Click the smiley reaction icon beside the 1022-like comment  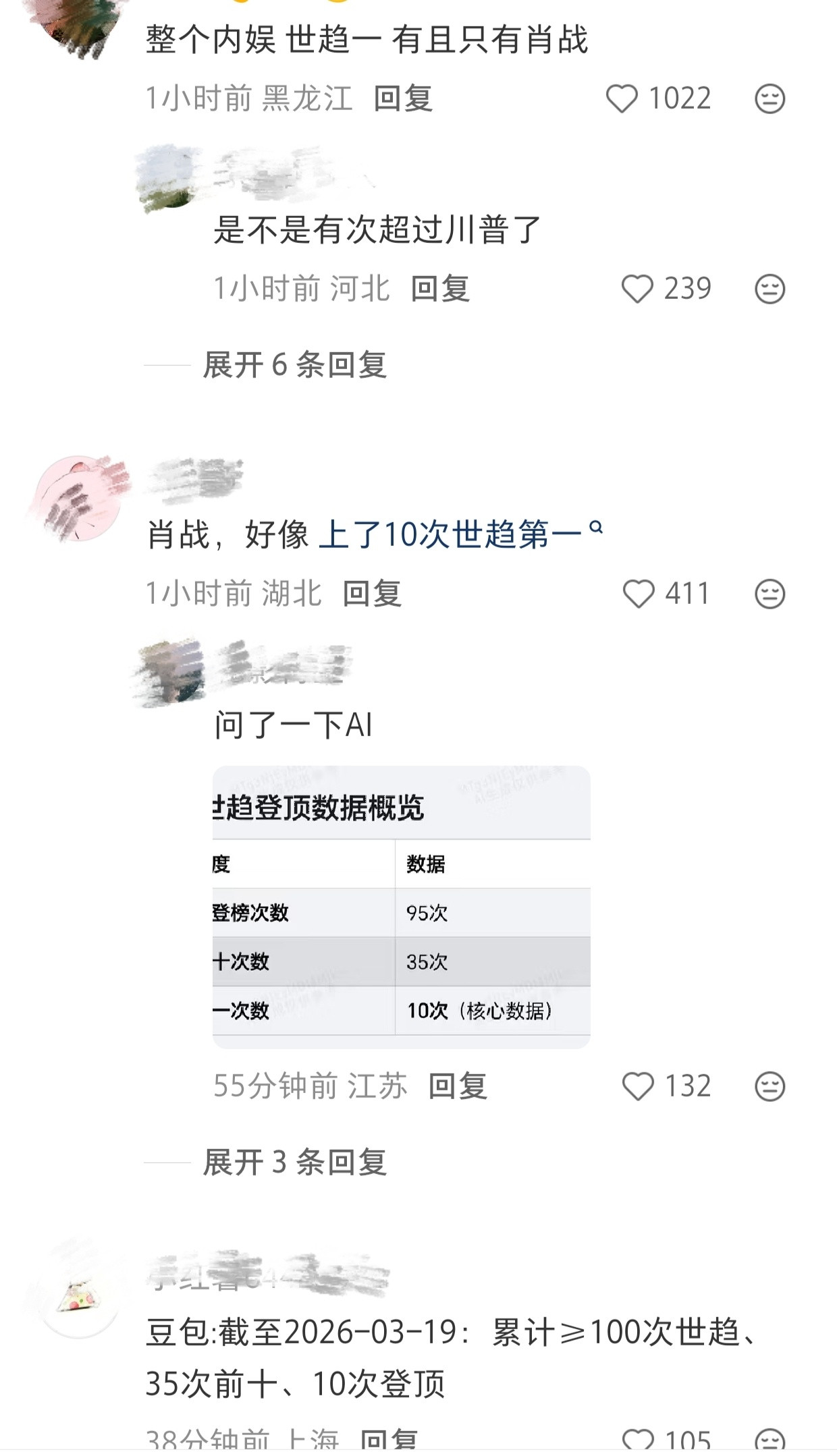click(770, 98)
